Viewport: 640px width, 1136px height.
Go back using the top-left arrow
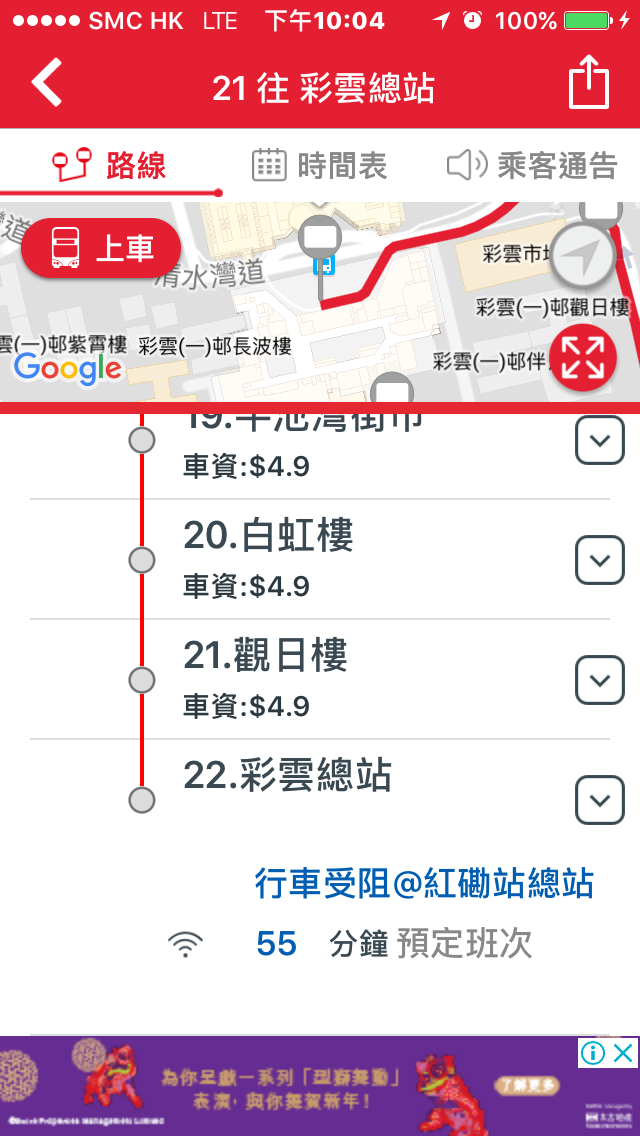(x=47, y=83)
